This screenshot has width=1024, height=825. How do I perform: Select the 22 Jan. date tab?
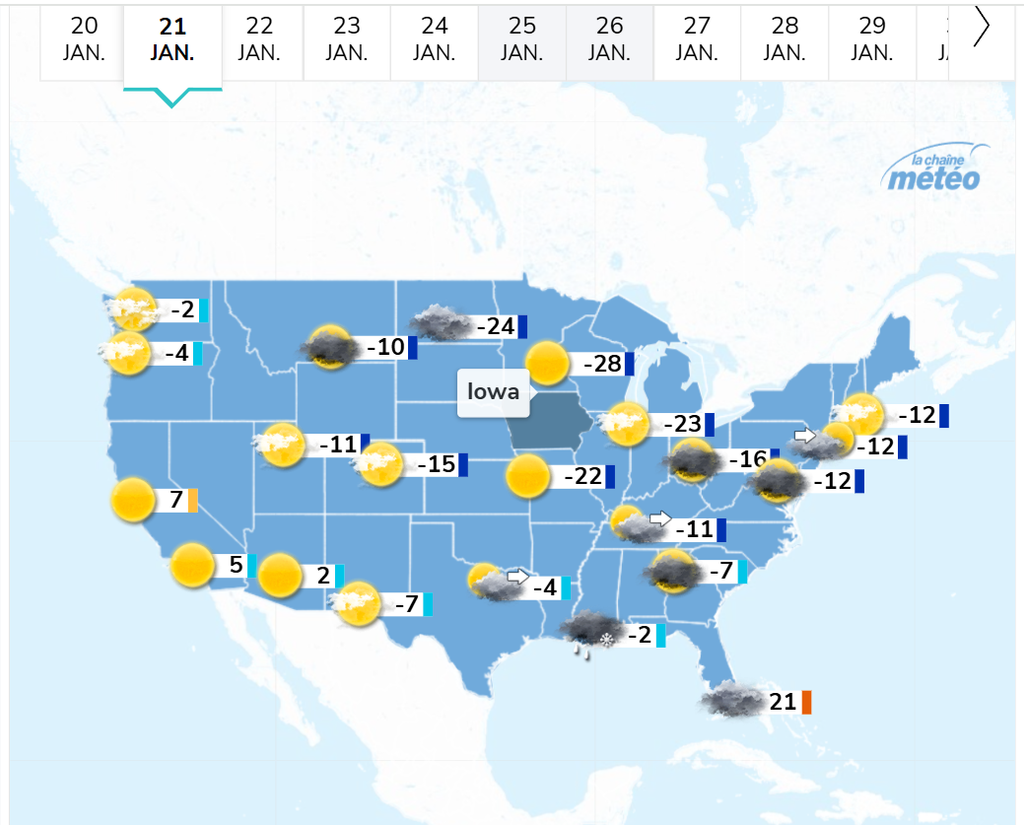tap(259, 40)
